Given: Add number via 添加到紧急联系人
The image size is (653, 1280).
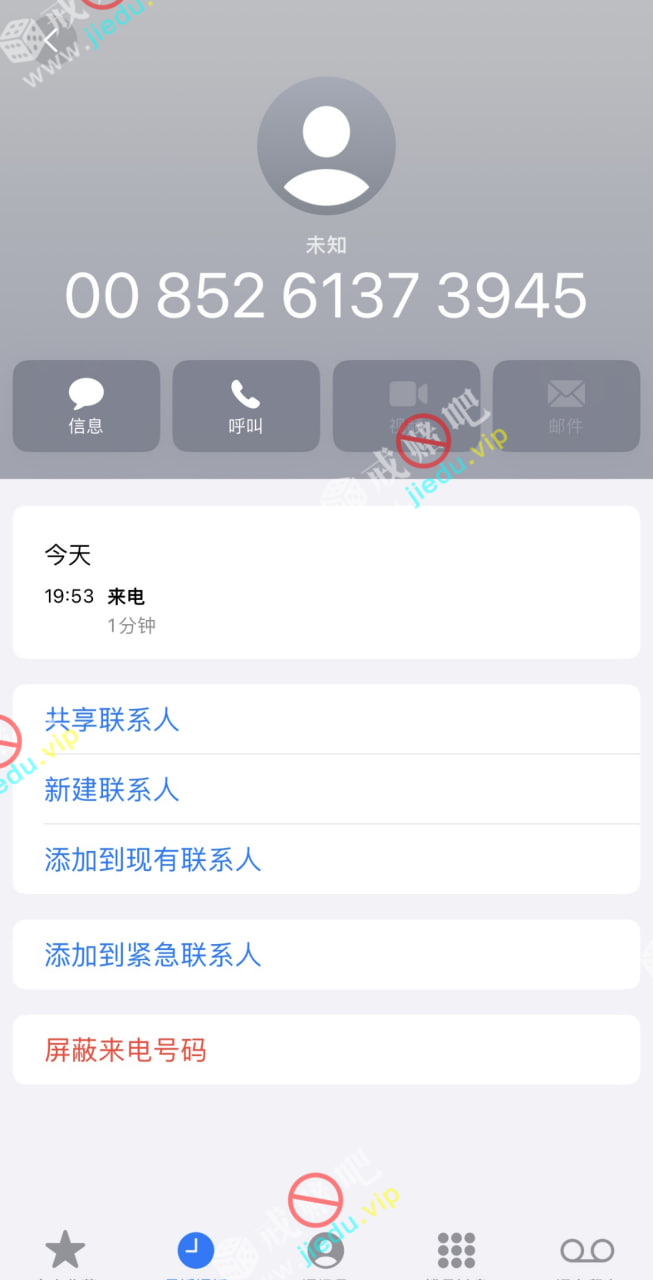Looking at the screenshot, I should [153, 955].
